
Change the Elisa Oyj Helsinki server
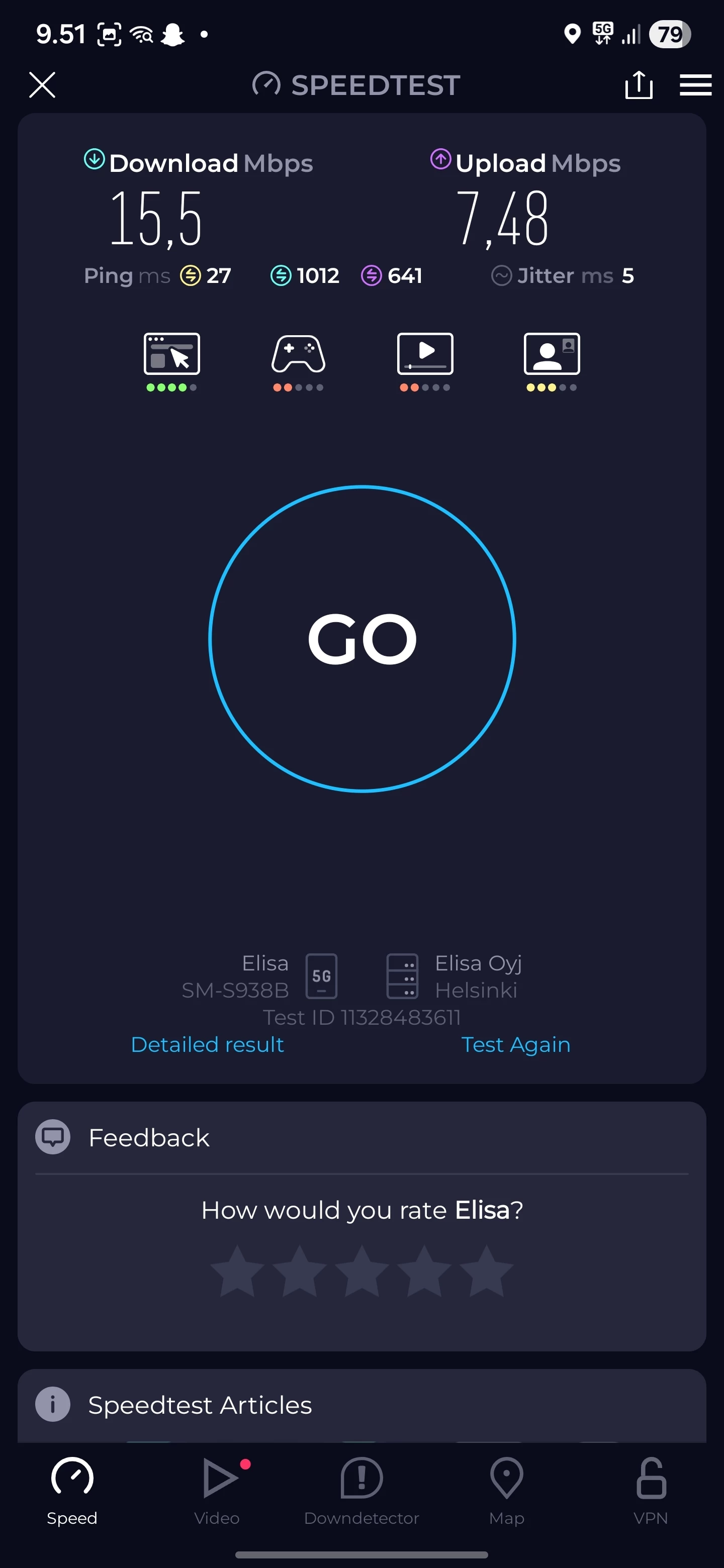click(x=454, y=976)
